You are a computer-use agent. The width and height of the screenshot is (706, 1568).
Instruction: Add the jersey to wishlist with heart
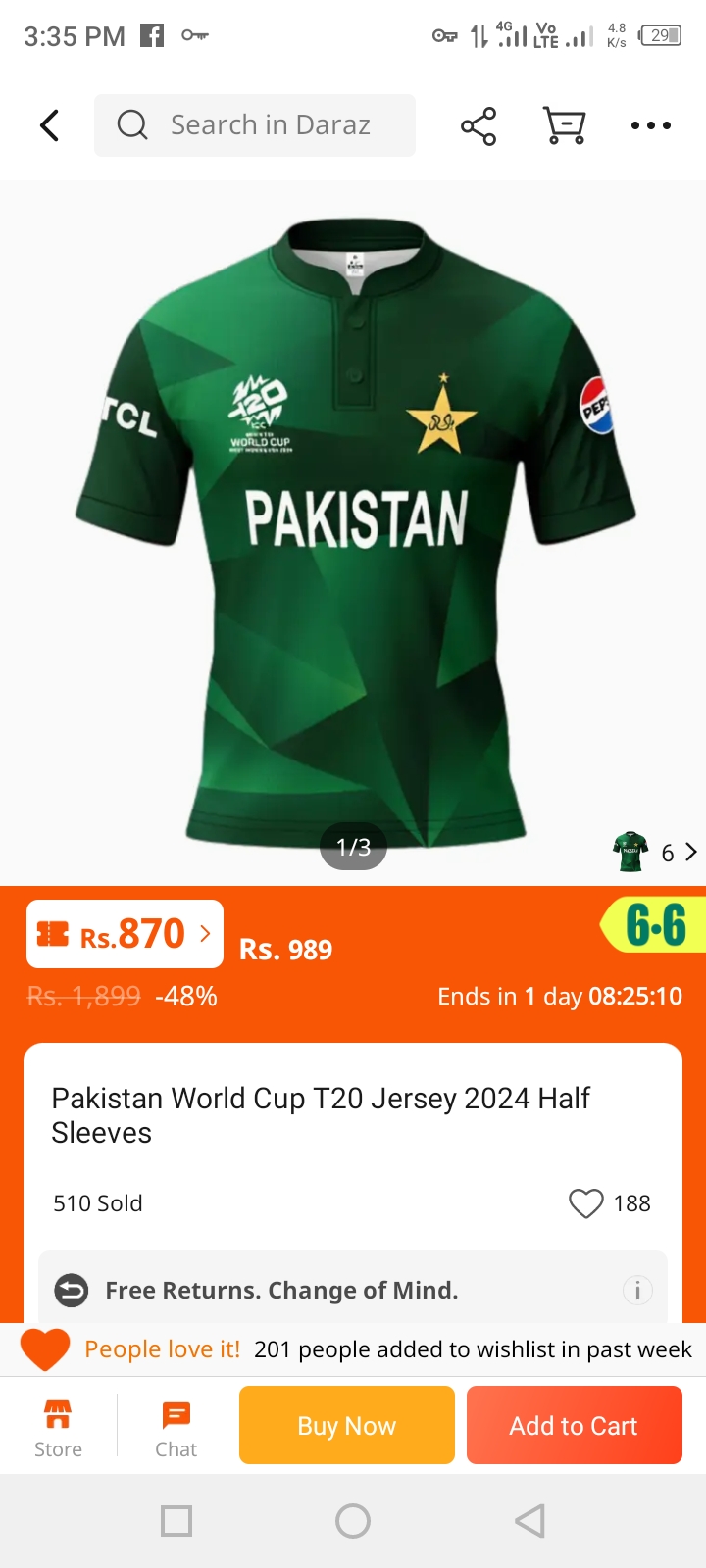(586, 1203)
